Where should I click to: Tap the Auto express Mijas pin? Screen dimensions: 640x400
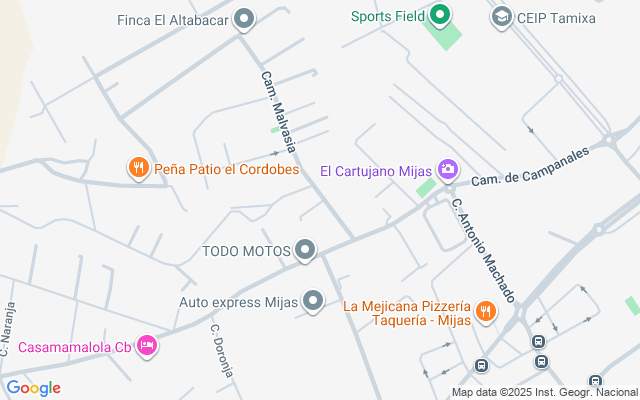click(314, 300)
